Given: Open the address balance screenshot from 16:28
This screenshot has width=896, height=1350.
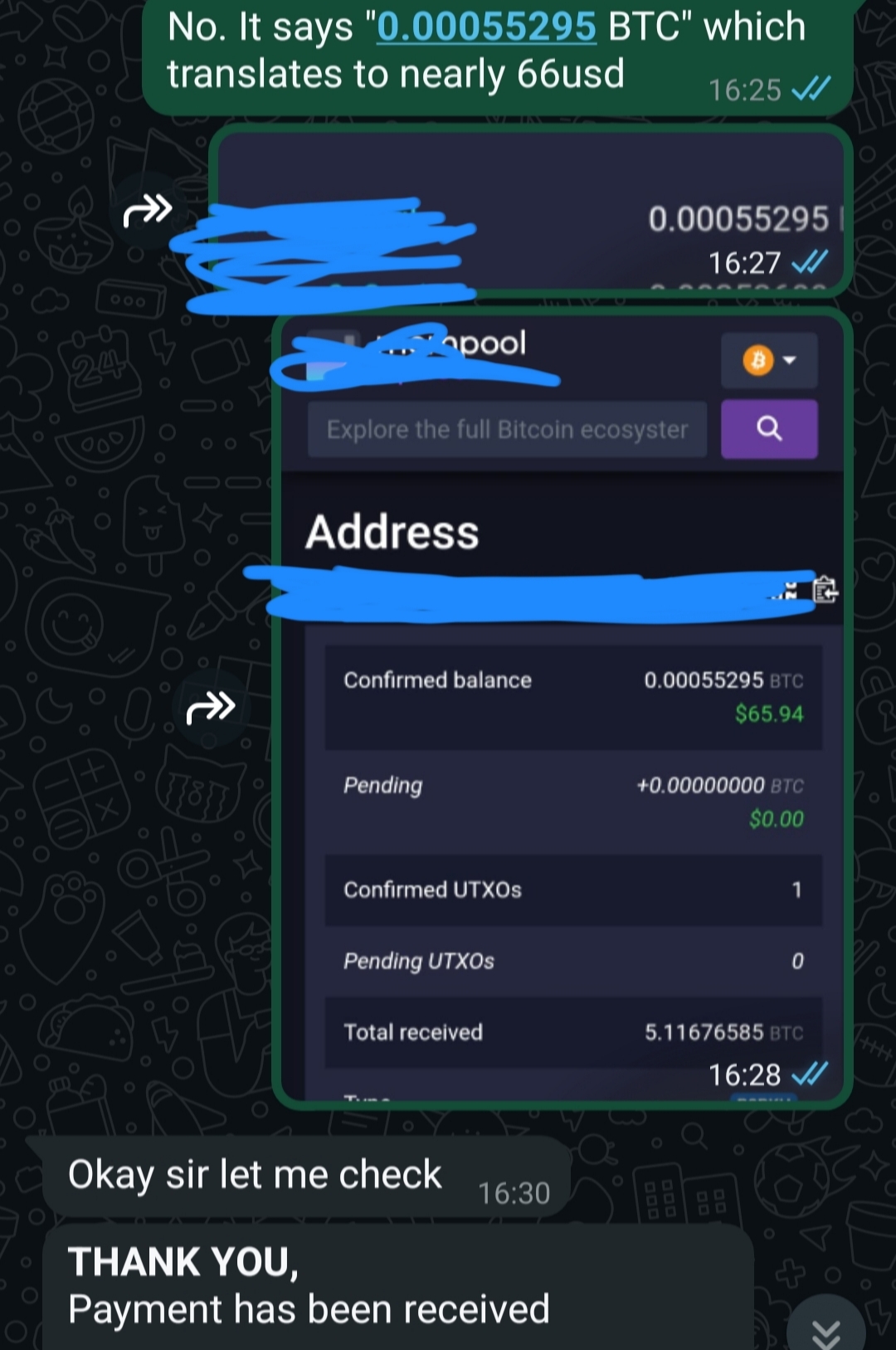Looking at the screenshot, I should [561, 747].
